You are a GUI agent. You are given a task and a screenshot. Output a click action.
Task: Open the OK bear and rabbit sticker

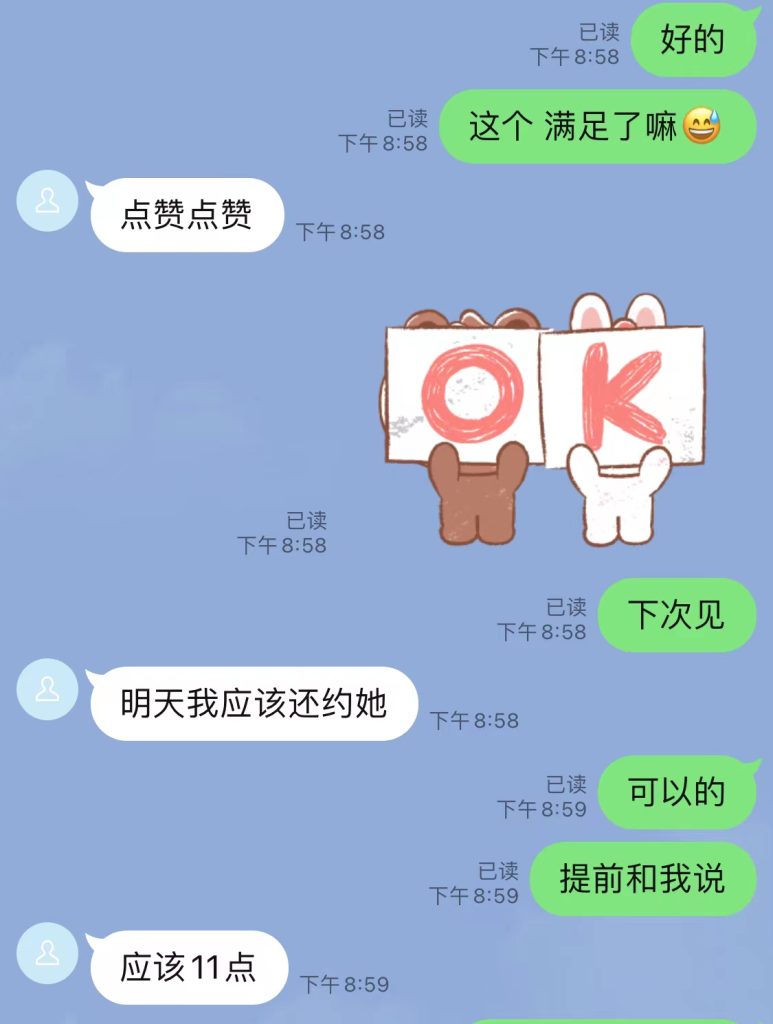544,418
